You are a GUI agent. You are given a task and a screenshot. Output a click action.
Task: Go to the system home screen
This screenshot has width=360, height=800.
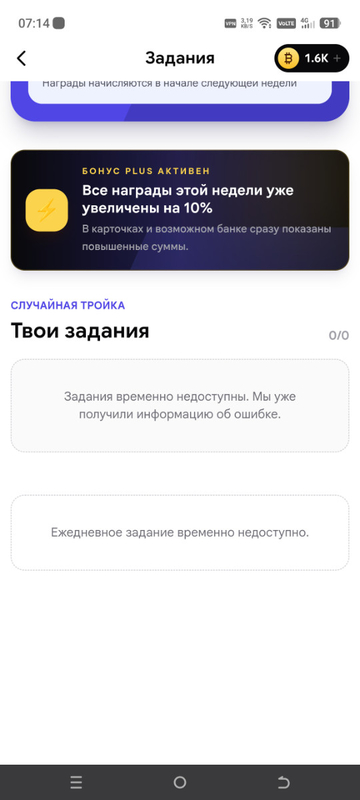pyautogui.click(x=179, y=782)
